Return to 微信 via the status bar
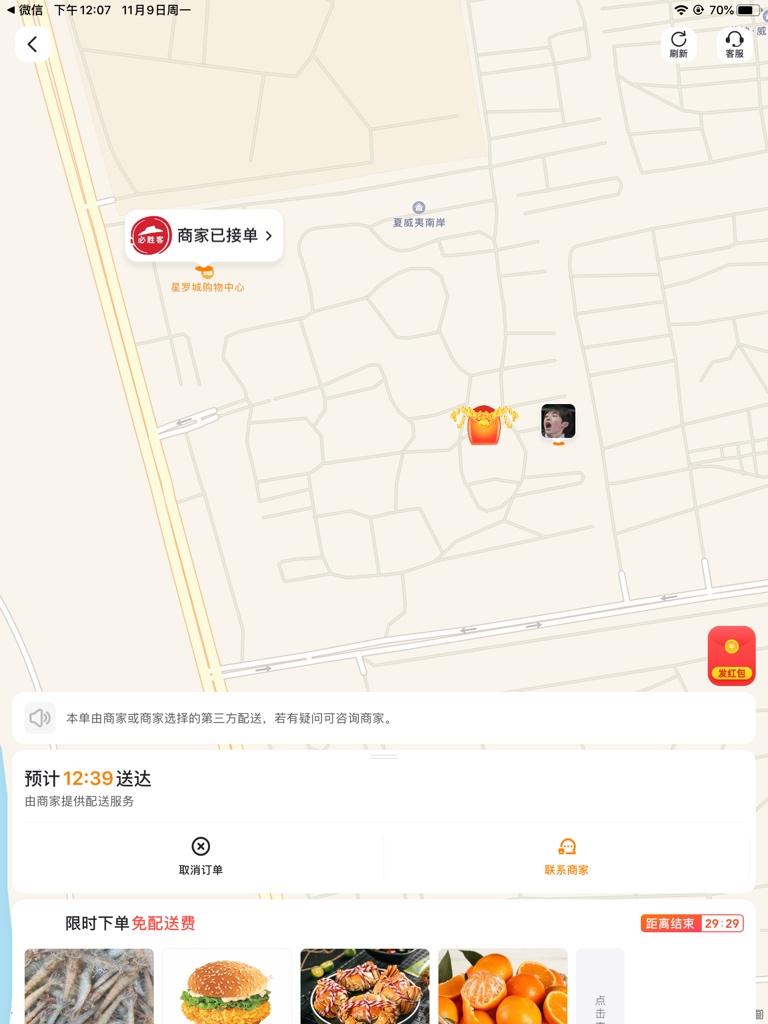Screen dimensions: 768x1024 click(x=24, y=10)
